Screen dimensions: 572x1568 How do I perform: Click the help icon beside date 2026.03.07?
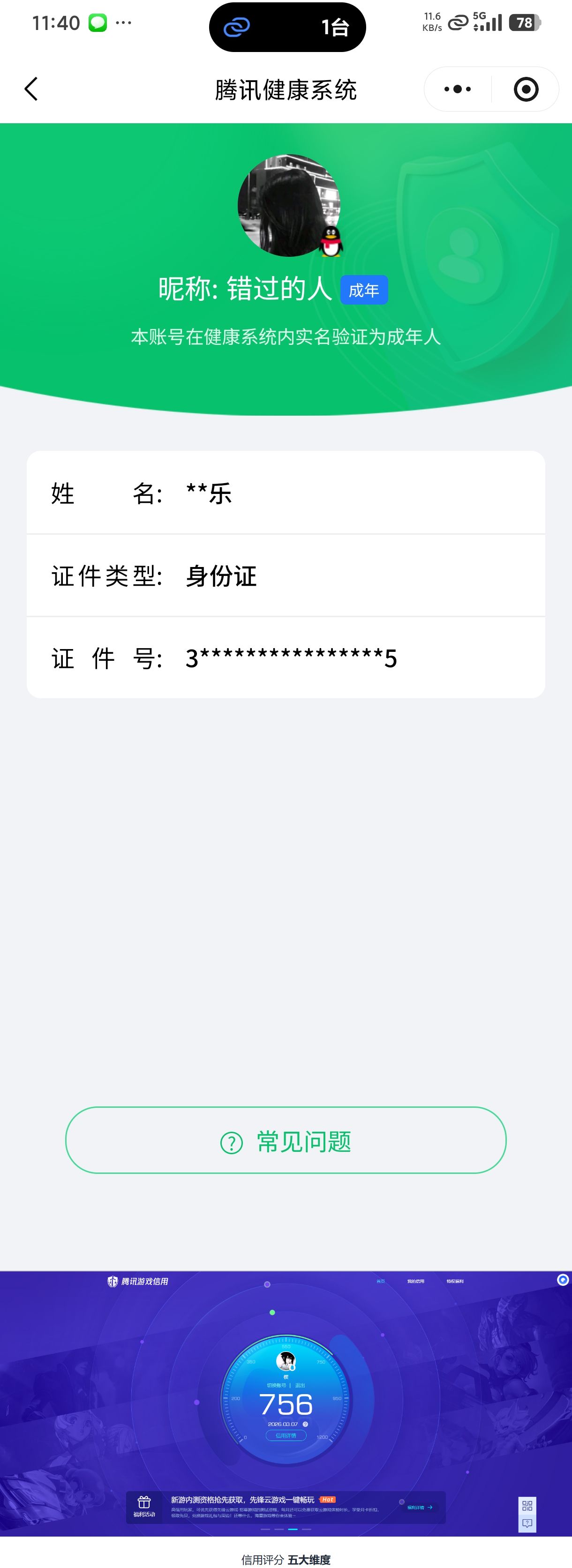(x=306, y=1424)
